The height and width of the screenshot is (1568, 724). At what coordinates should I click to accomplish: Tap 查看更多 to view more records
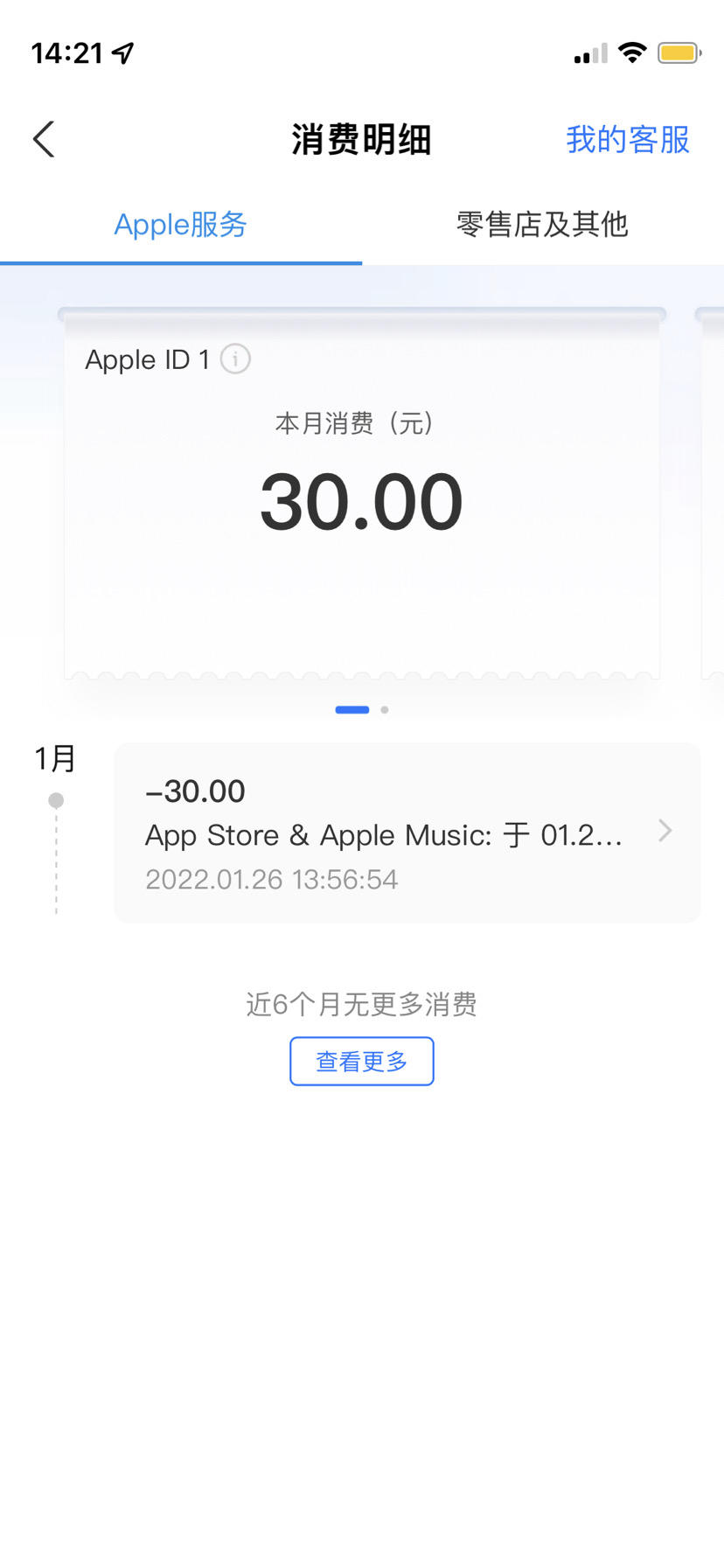pyautogui.click(x=361, y=1061)
